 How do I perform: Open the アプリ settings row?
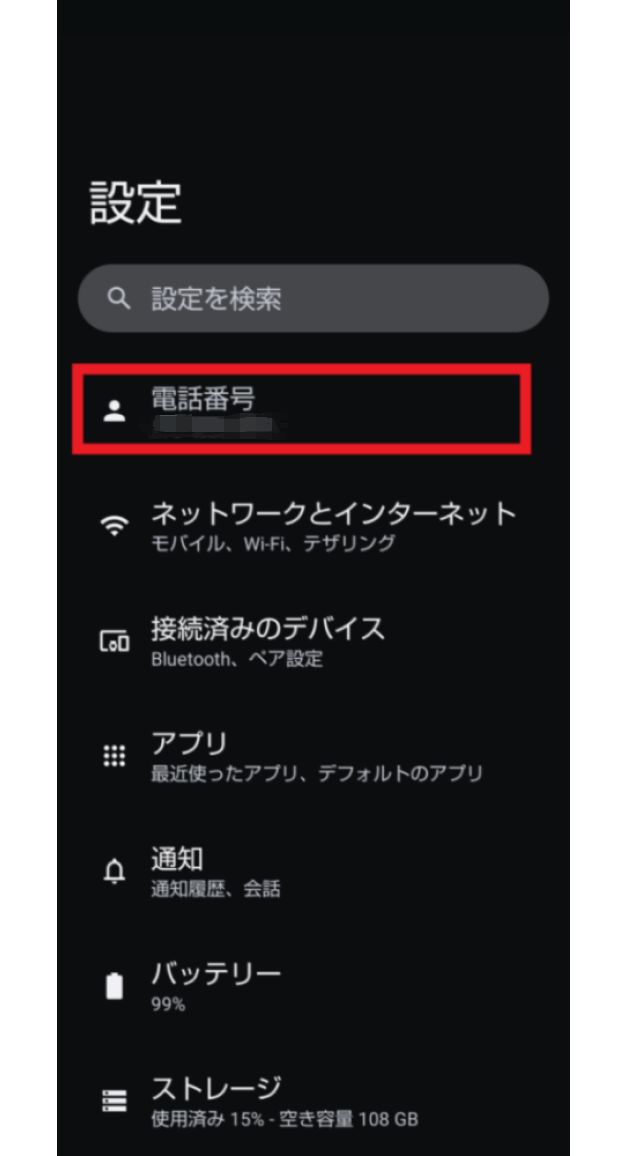click(300, 756)
